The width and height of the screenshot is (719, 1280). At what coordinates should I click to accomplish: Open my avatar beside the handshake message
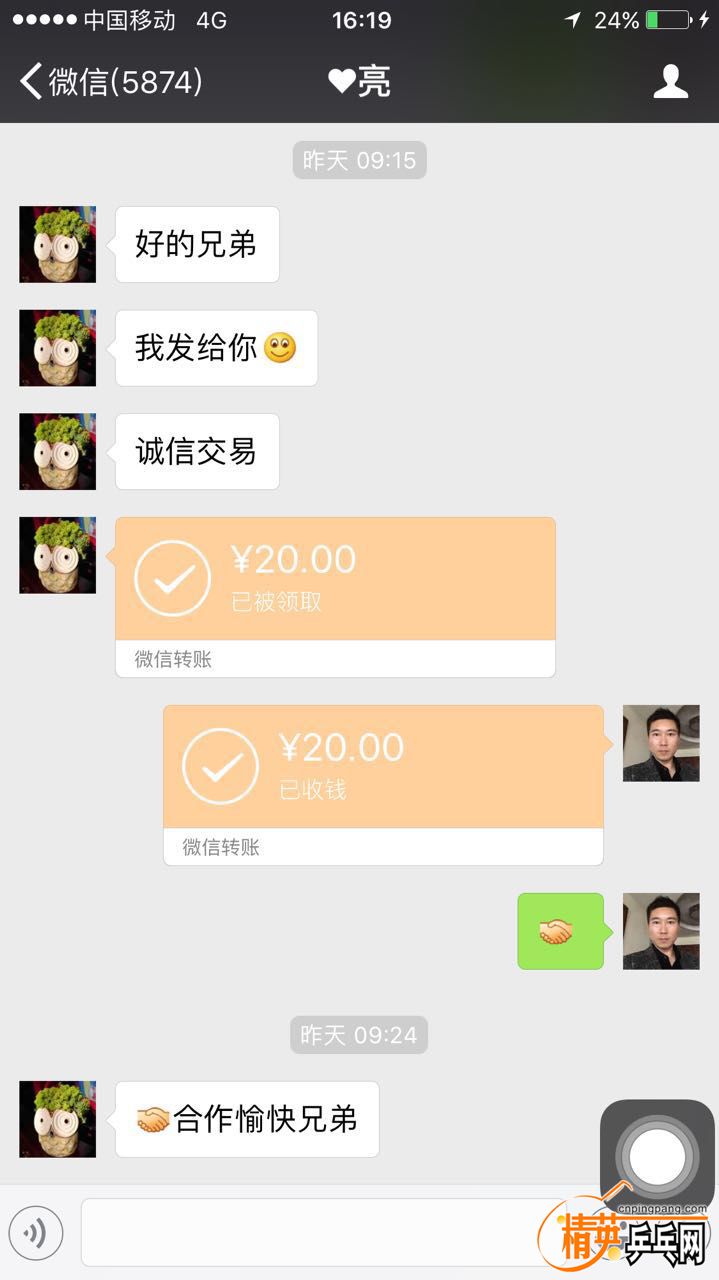coord(661,931)
